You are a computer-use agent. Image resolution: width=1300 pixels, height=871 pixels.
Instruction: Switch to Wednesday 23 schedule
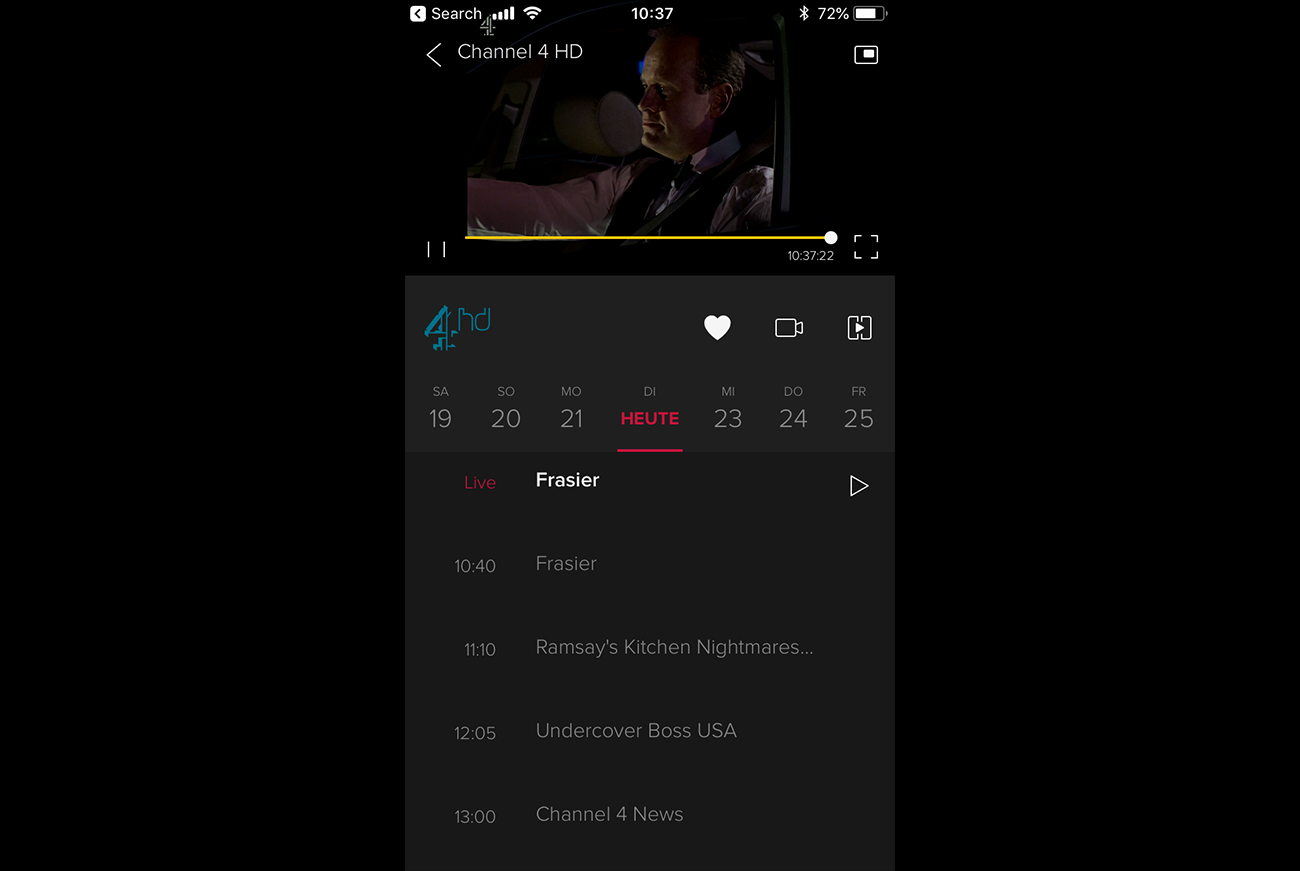[728, 408]
